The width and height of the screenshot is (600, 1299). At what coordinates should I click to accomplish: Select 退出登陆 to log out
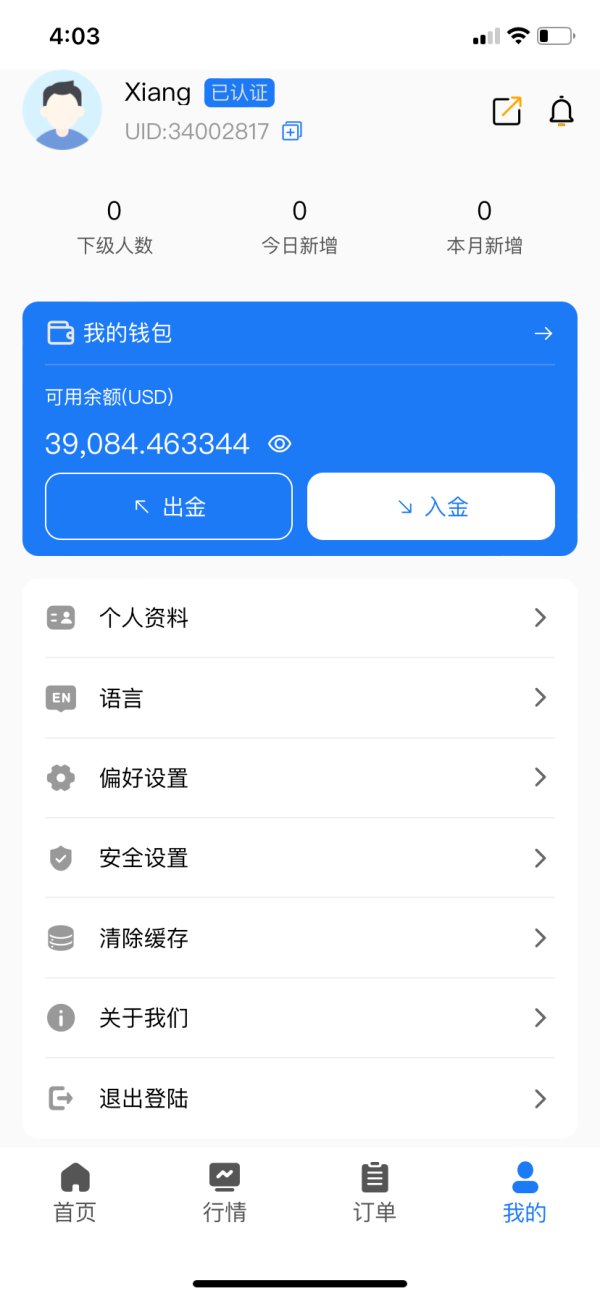(300, 1099)
